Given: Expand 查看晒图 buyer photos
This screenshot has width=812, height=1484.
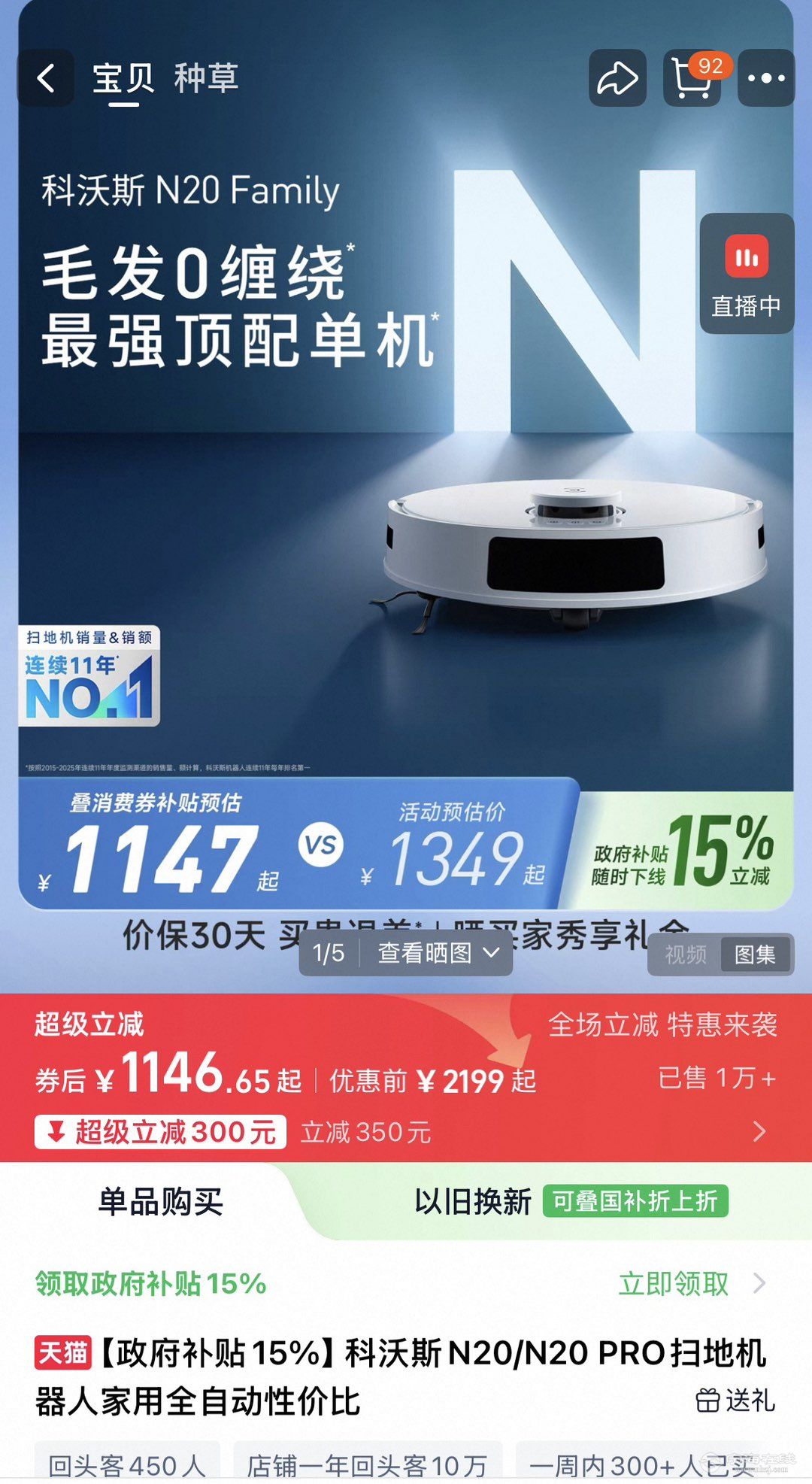Looking at the screenshot, I should [438, 953].
